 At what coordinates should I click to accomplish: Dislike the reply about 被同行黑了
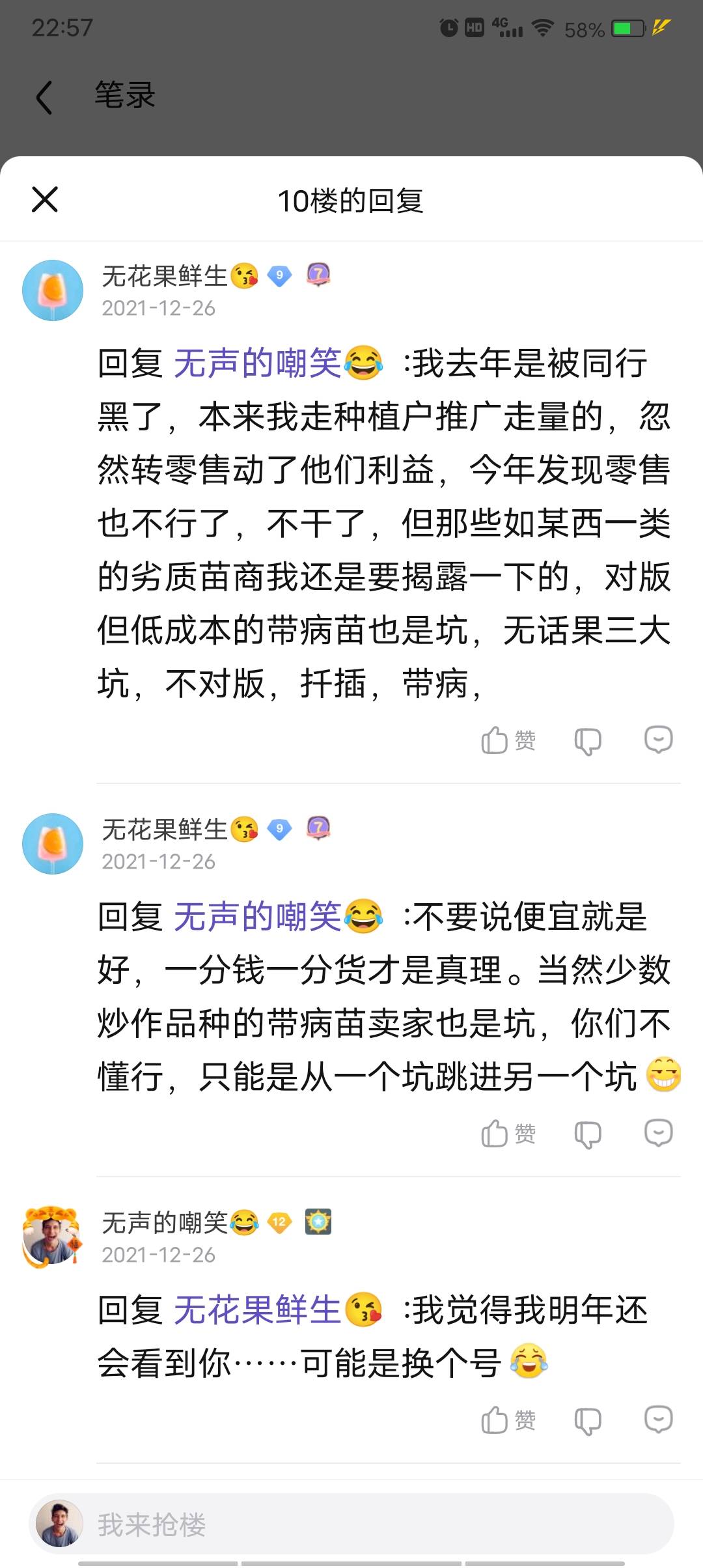click(588, 741)
